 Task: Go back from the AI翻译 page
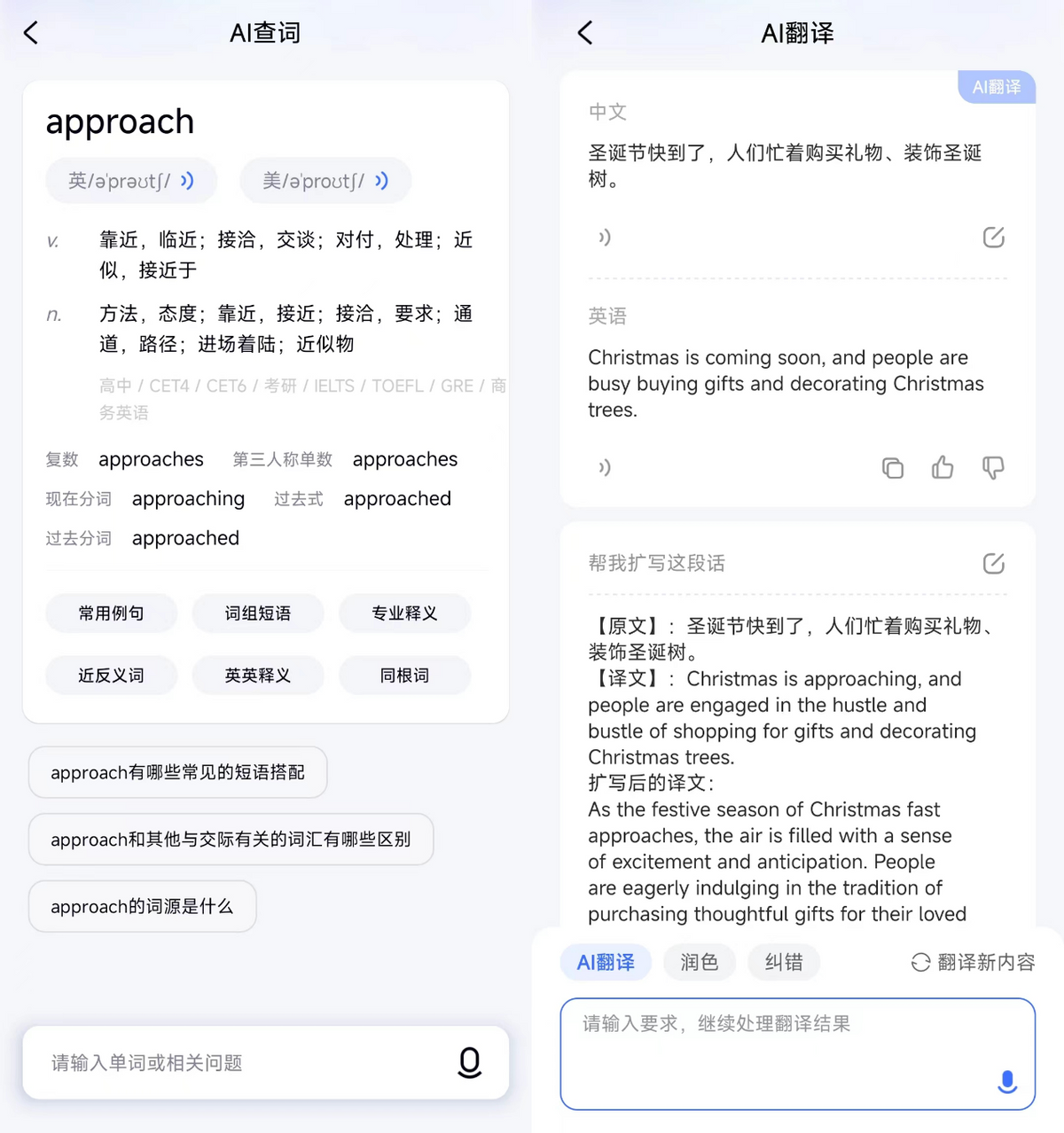point(584,34)
